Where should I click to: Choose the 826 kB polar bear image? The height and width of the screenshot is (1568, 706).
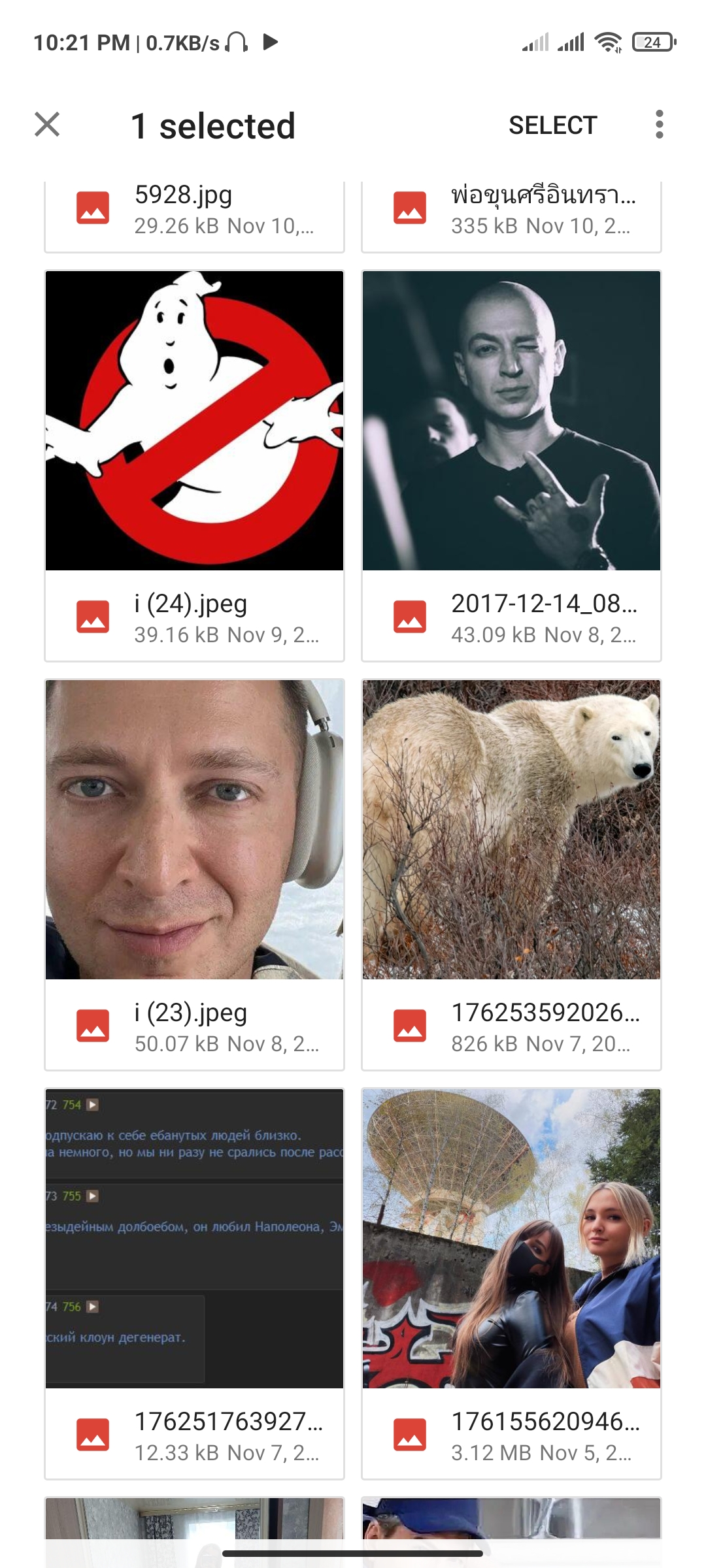[511, 874]
